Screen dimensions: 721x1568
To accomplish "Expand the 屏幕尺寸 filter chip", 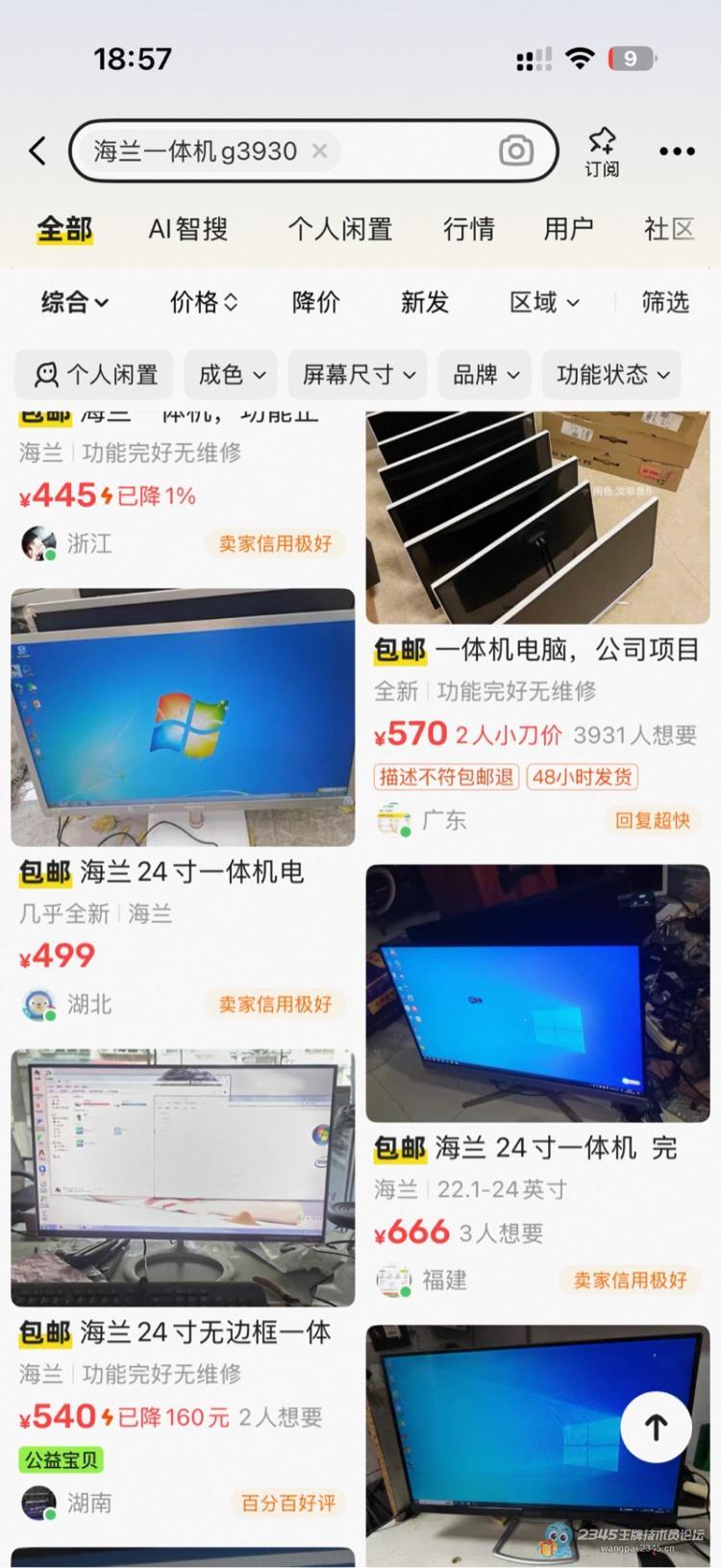I will pos(359,374).
